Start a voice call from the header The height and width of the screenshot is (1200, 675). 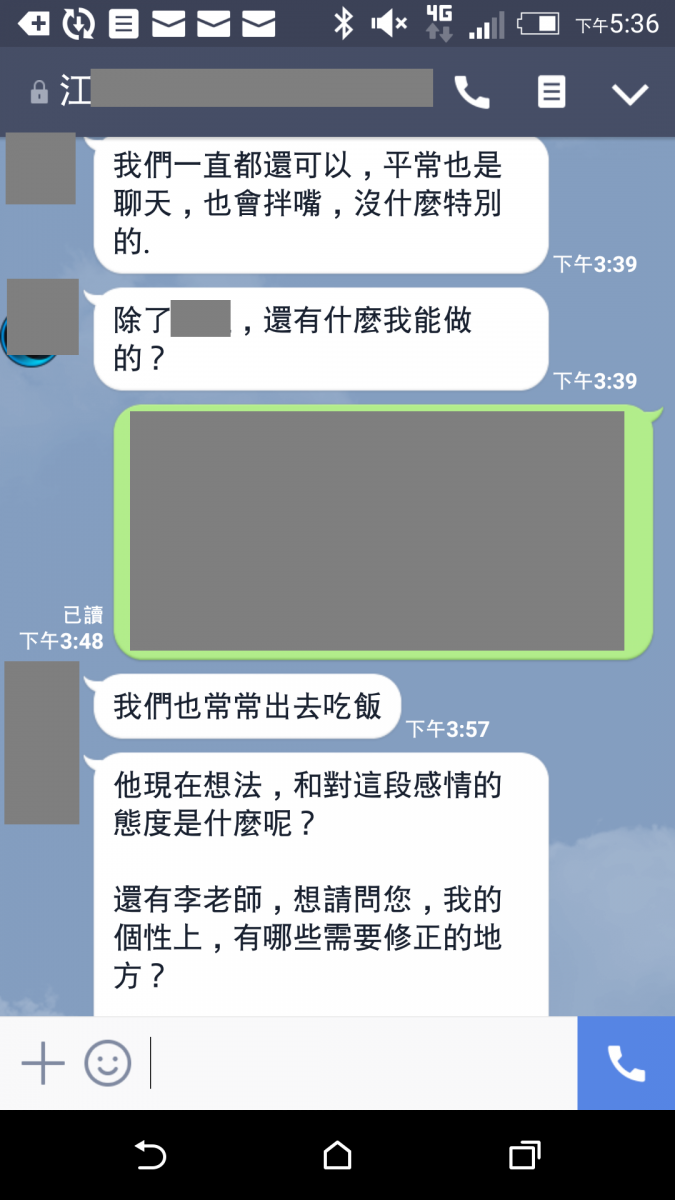(472, 93)
